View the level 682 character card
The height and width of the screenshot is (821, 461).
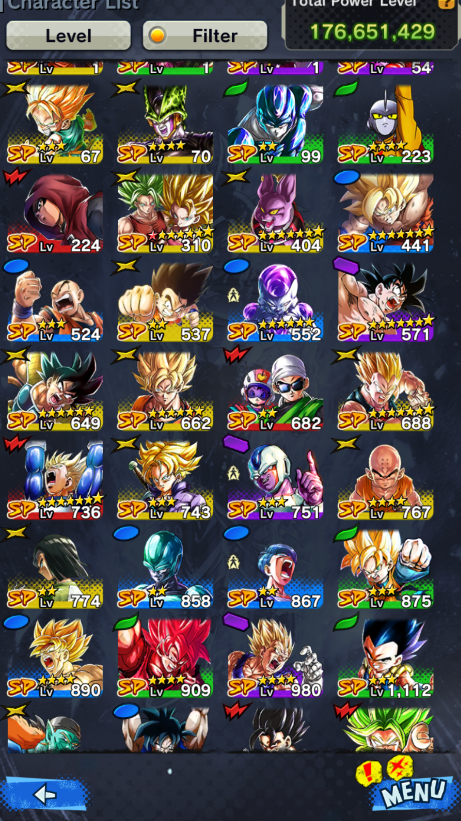[276, 392]
